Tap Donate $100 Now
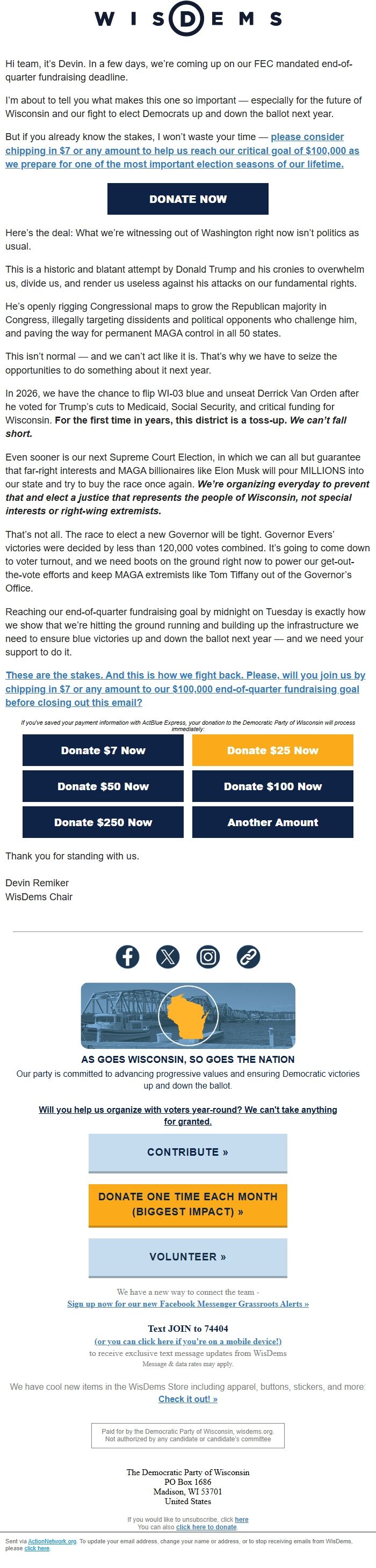Viewport: 376px width, 1568px height. pyautogui.click(x=272, y=786)
